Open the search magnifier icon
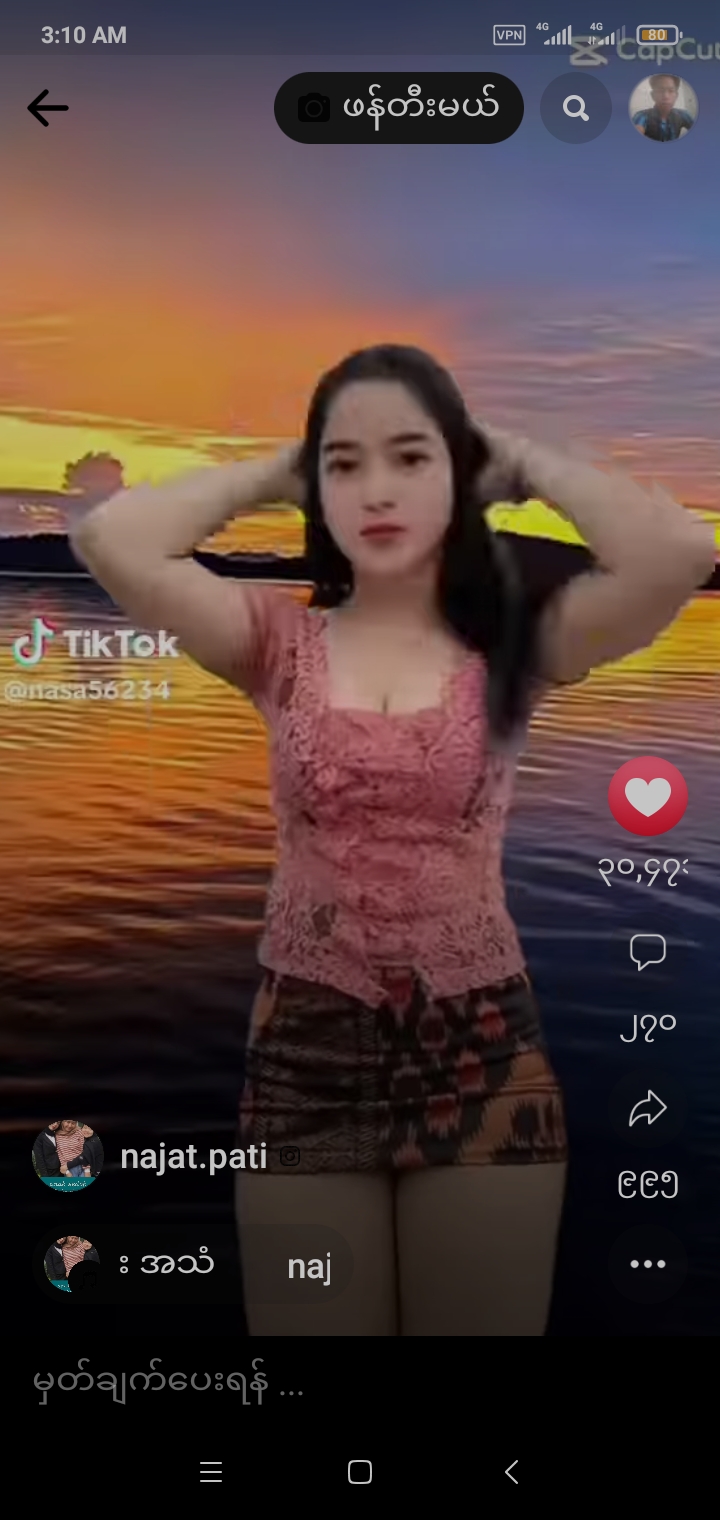 (x=576, y=108)
